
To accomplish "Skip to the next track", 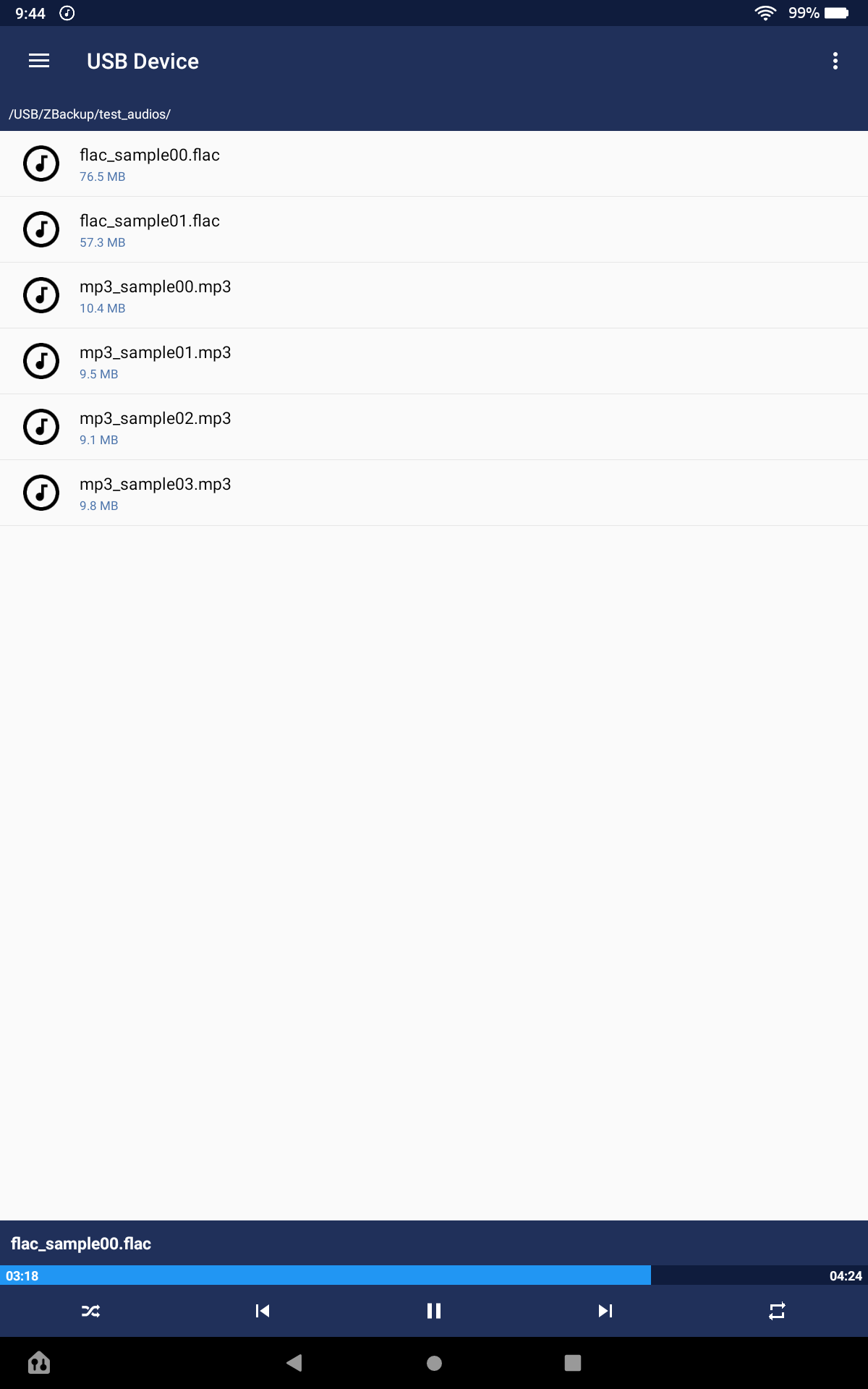I will pos(605,1311).
